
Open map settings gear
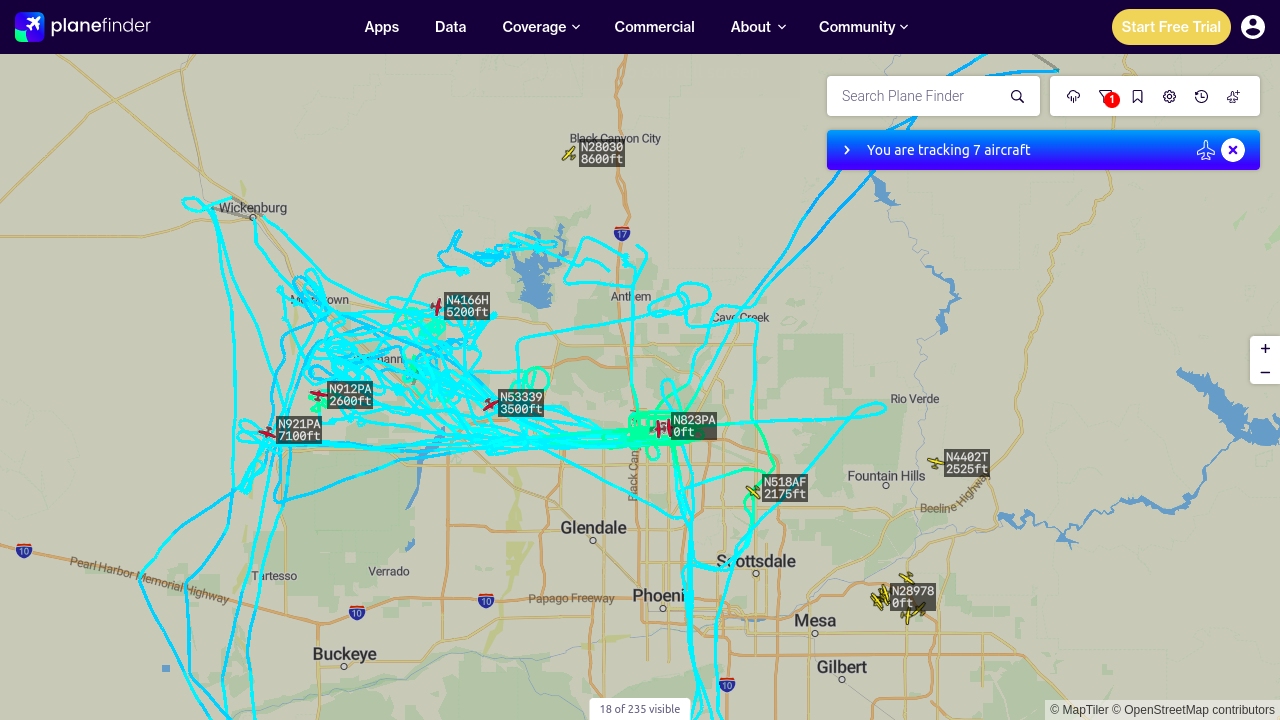click(1170, 96)
